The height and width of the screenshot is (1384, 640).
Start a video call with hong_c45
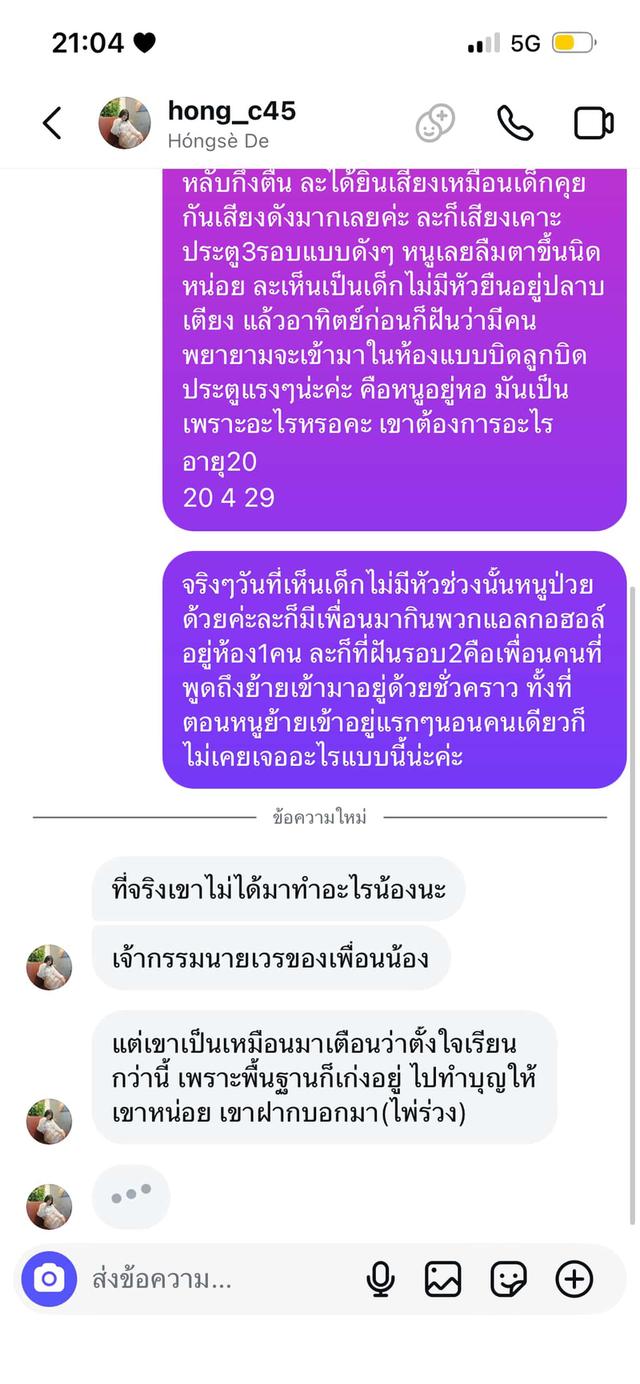[593, 123]
